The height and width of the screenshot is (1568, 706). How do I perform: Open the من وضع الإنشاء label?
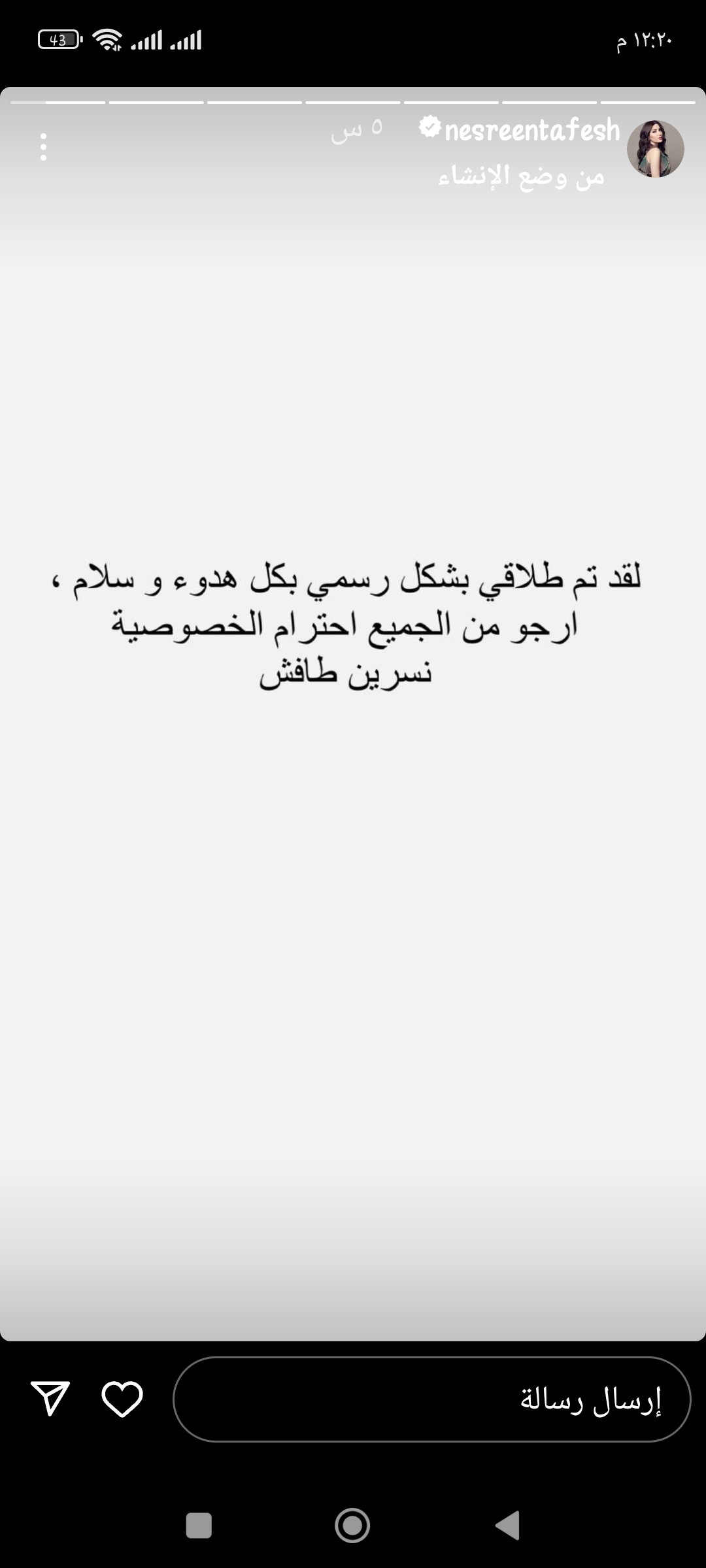(521, 176)
